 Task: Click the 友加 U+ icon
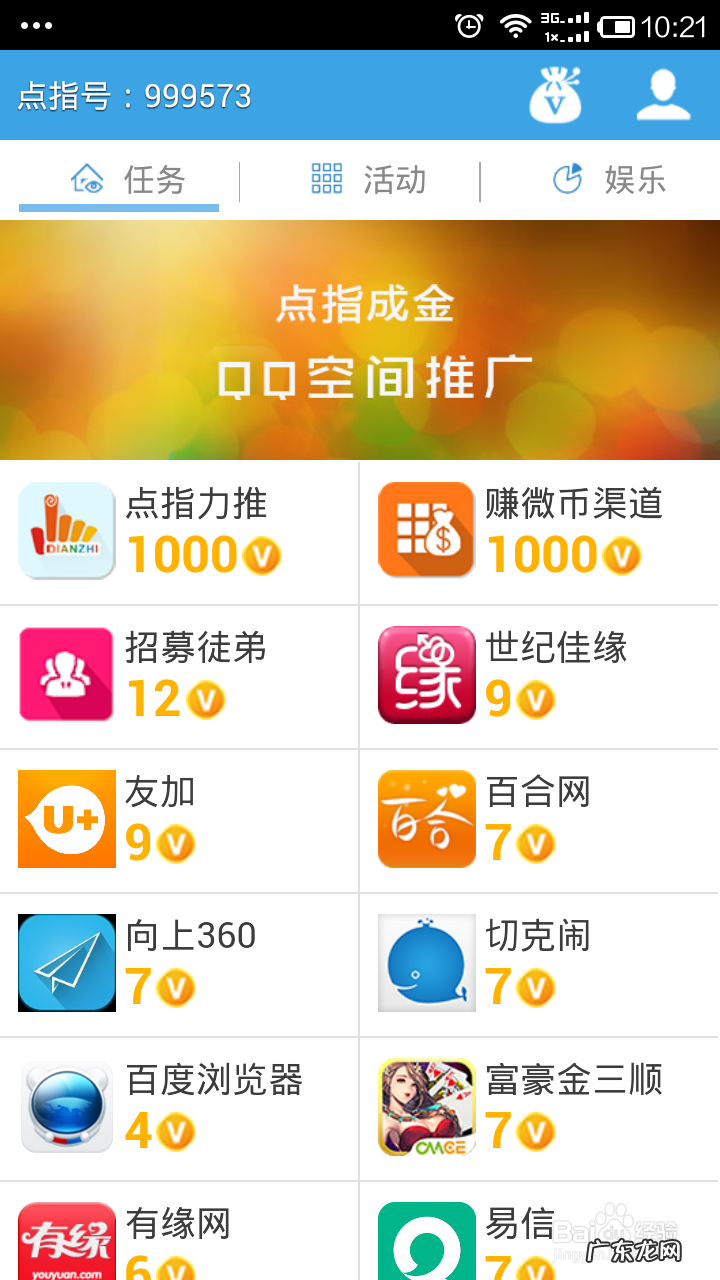66,819
